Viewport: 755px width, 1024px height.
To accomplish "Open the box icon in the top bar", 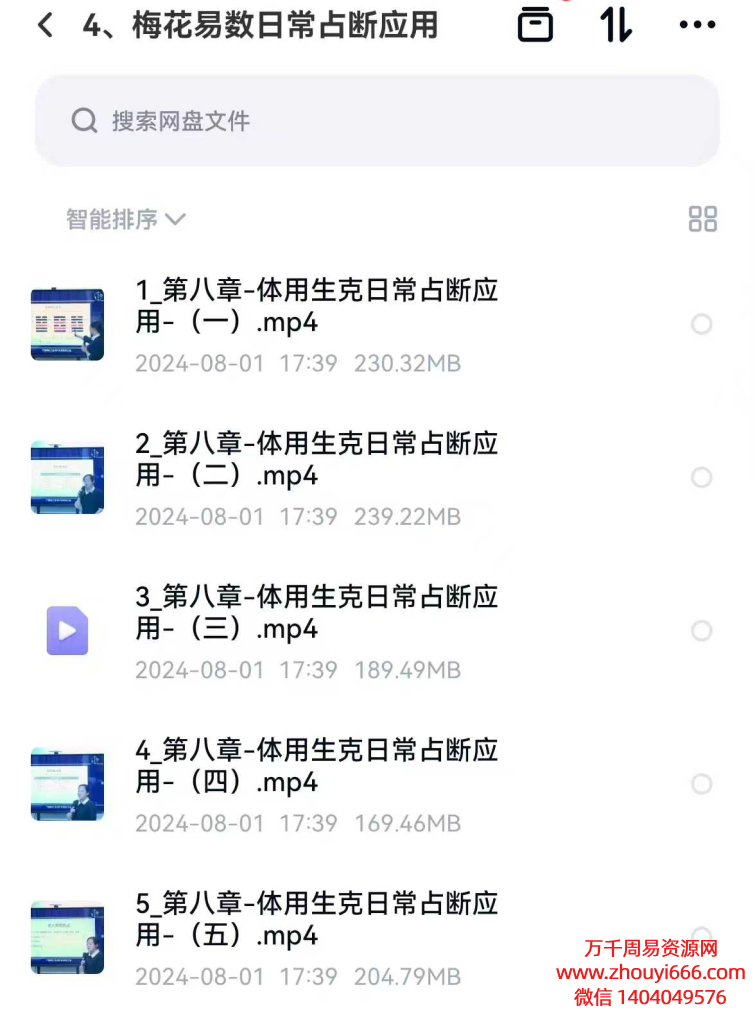I will tap(535, 25).
